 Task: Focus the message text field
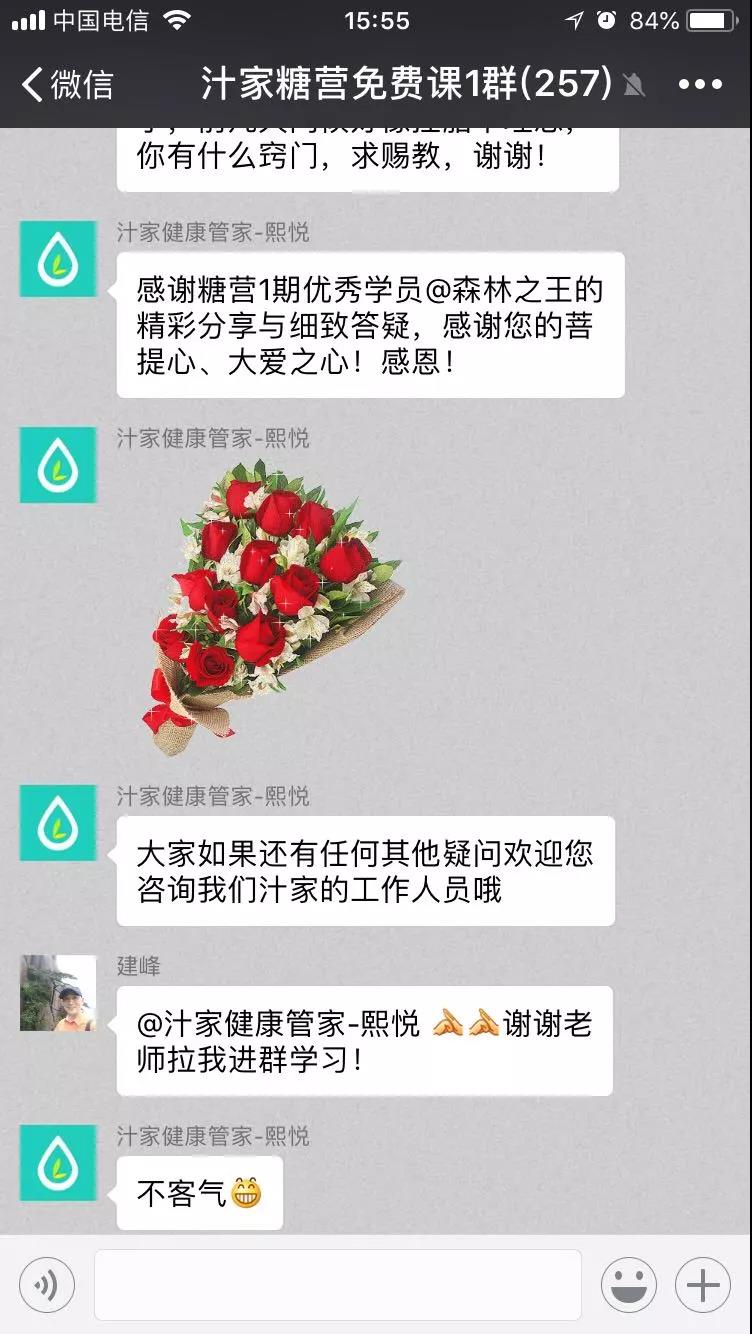[338, 1285]
